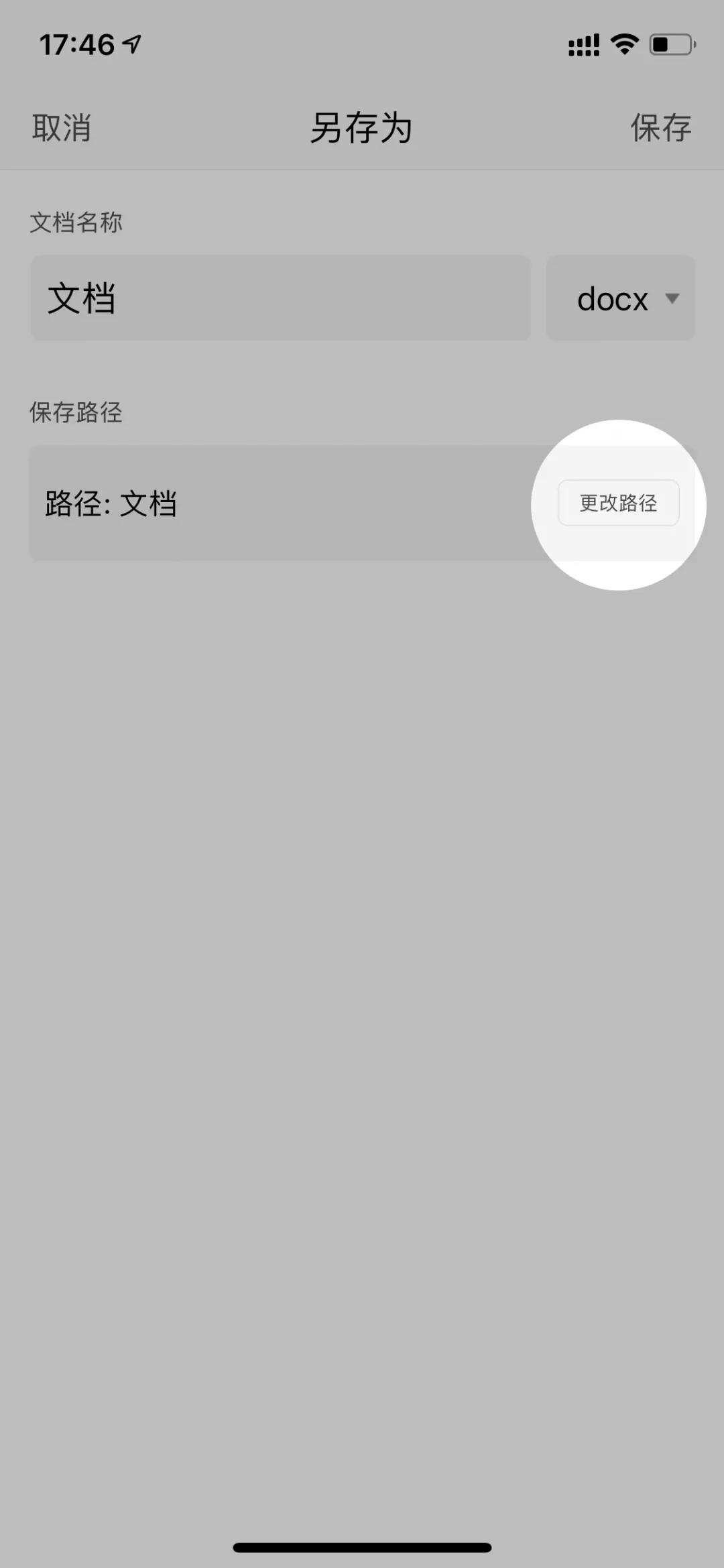Tap 保存 to save the document

click(x=661, y=129)
